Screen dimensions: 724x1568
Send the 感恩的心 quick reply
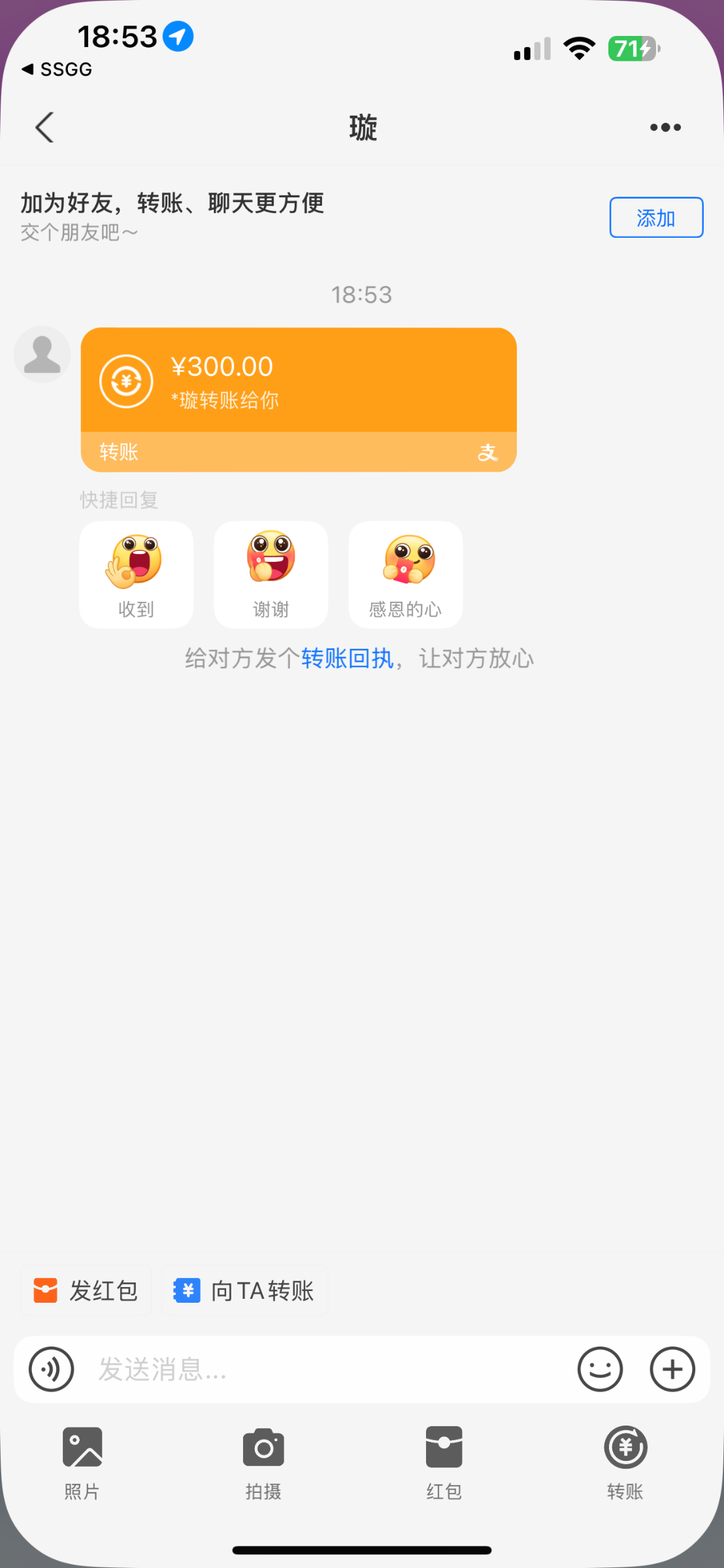coord(406,574)
